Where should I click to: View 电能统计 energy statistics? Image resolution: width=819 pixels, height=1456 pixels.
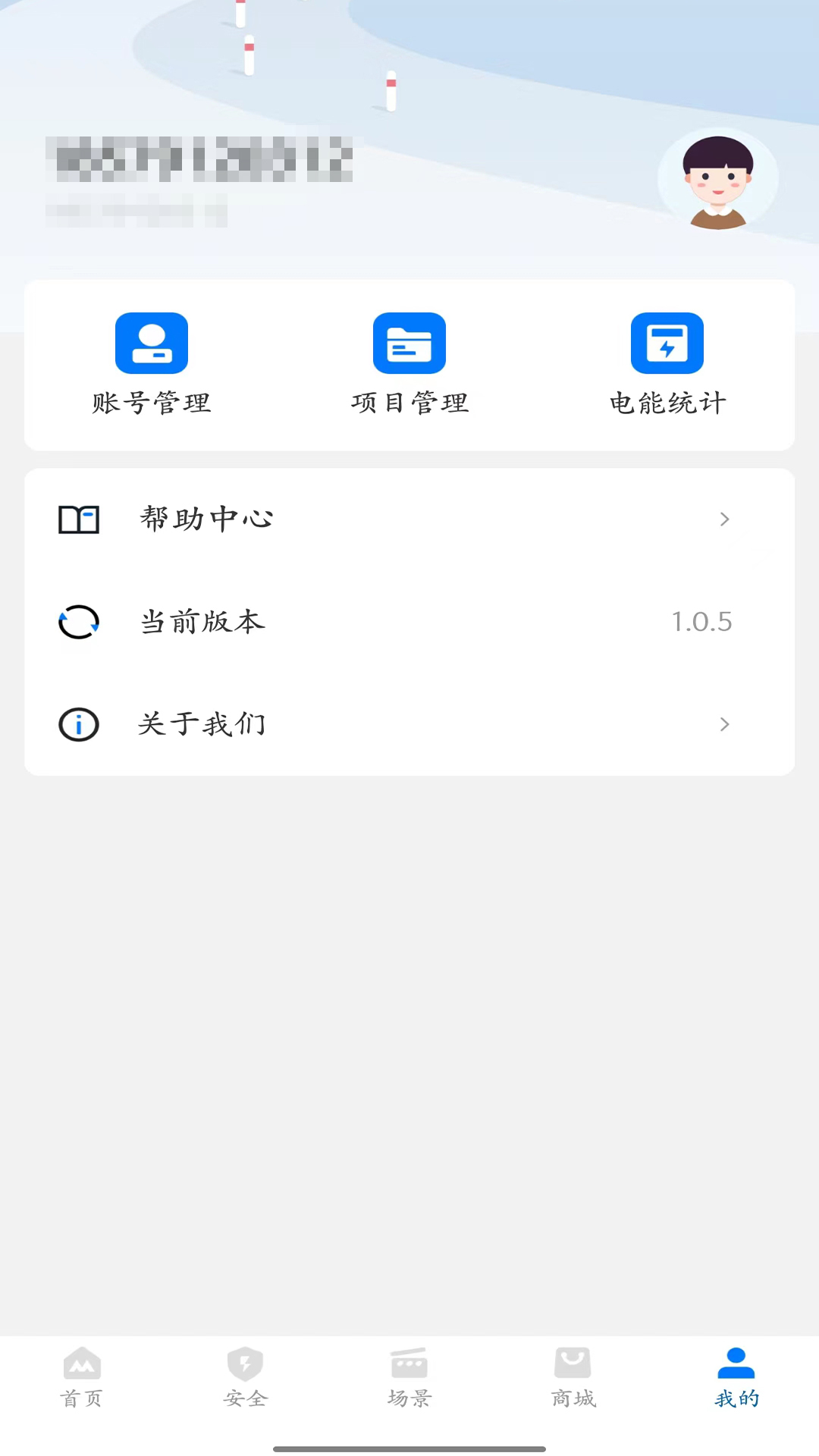(667, 364)
